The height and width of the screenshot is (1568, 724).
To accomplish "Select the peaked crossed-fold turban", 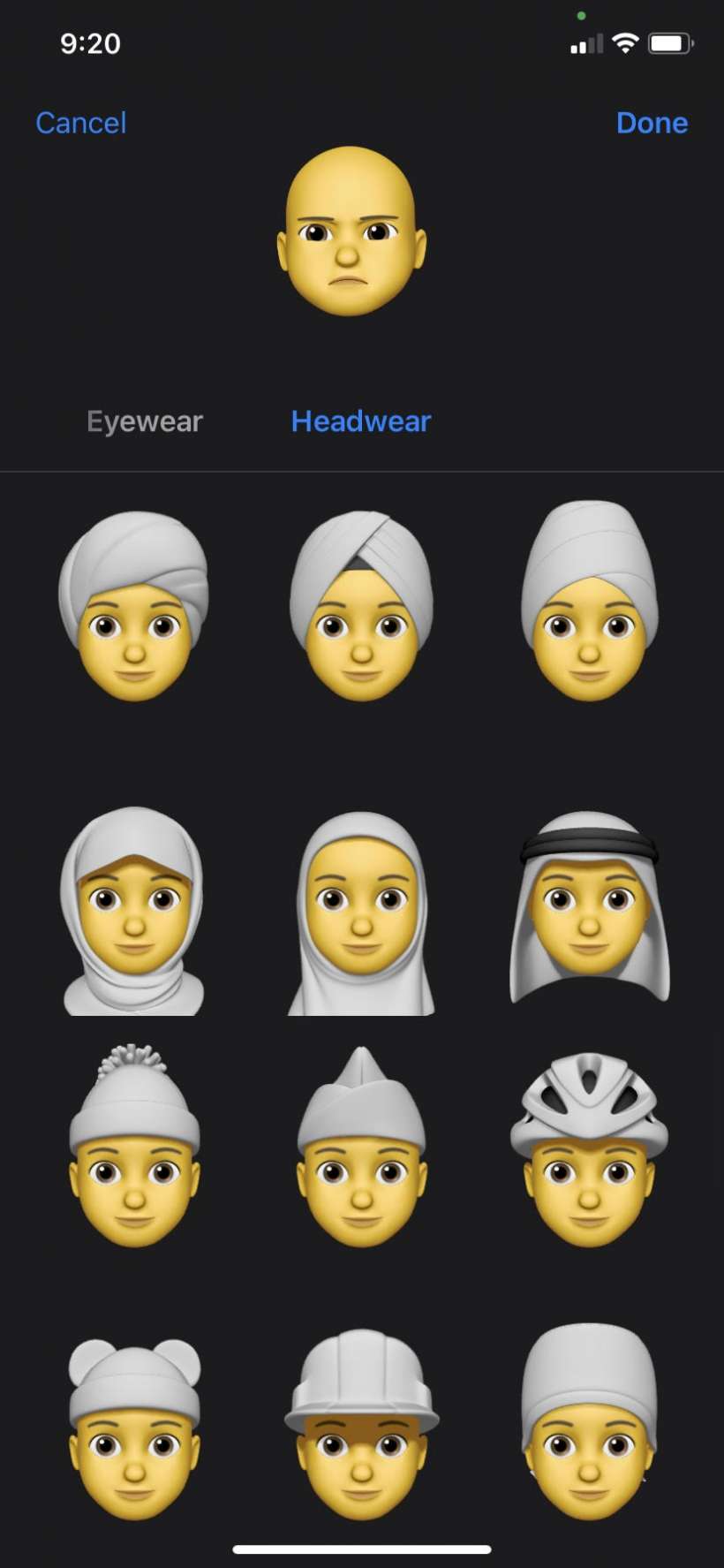I will (x=361, y=606).
